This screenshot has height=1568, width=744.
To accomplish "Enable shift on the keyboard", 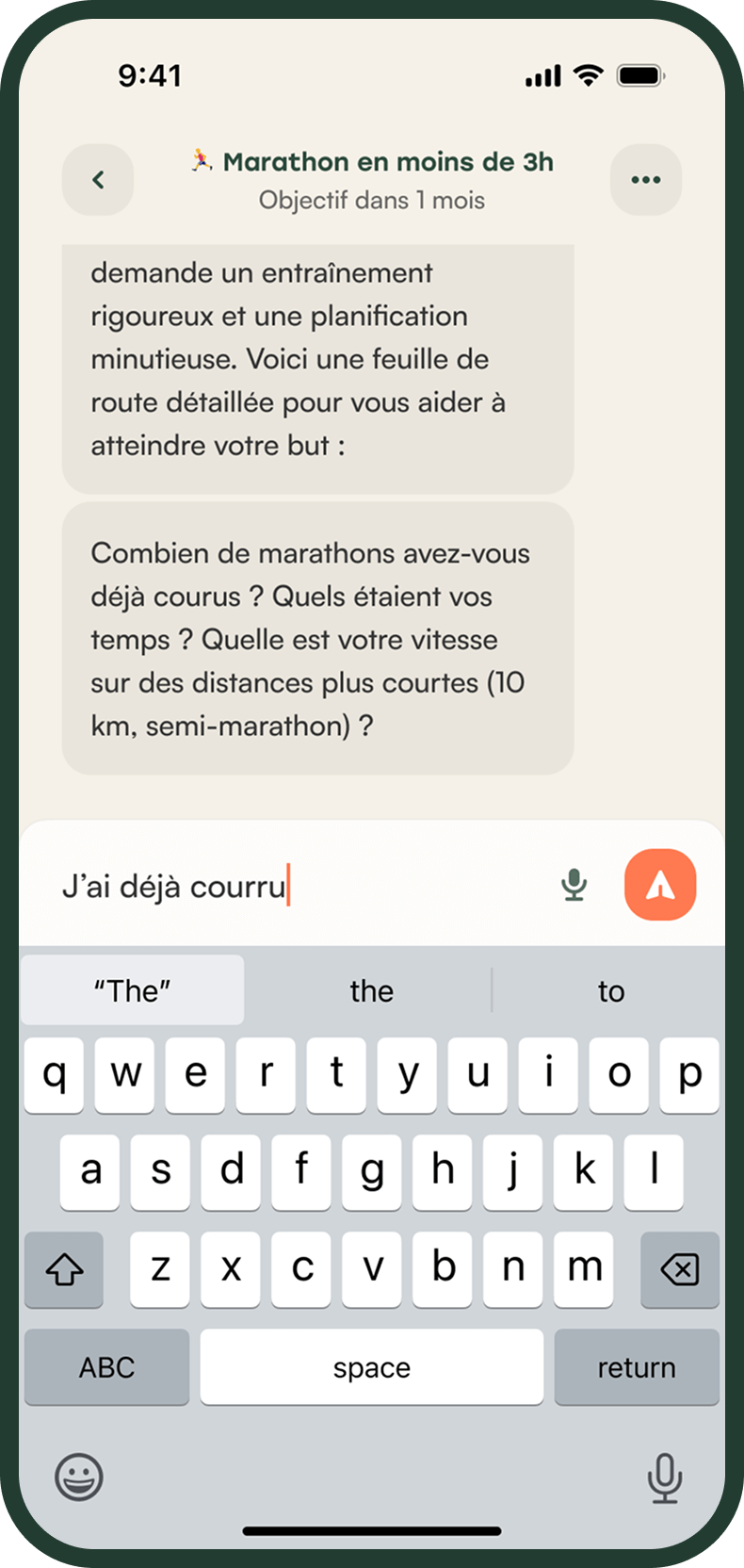I will (x=64, y=1269).
